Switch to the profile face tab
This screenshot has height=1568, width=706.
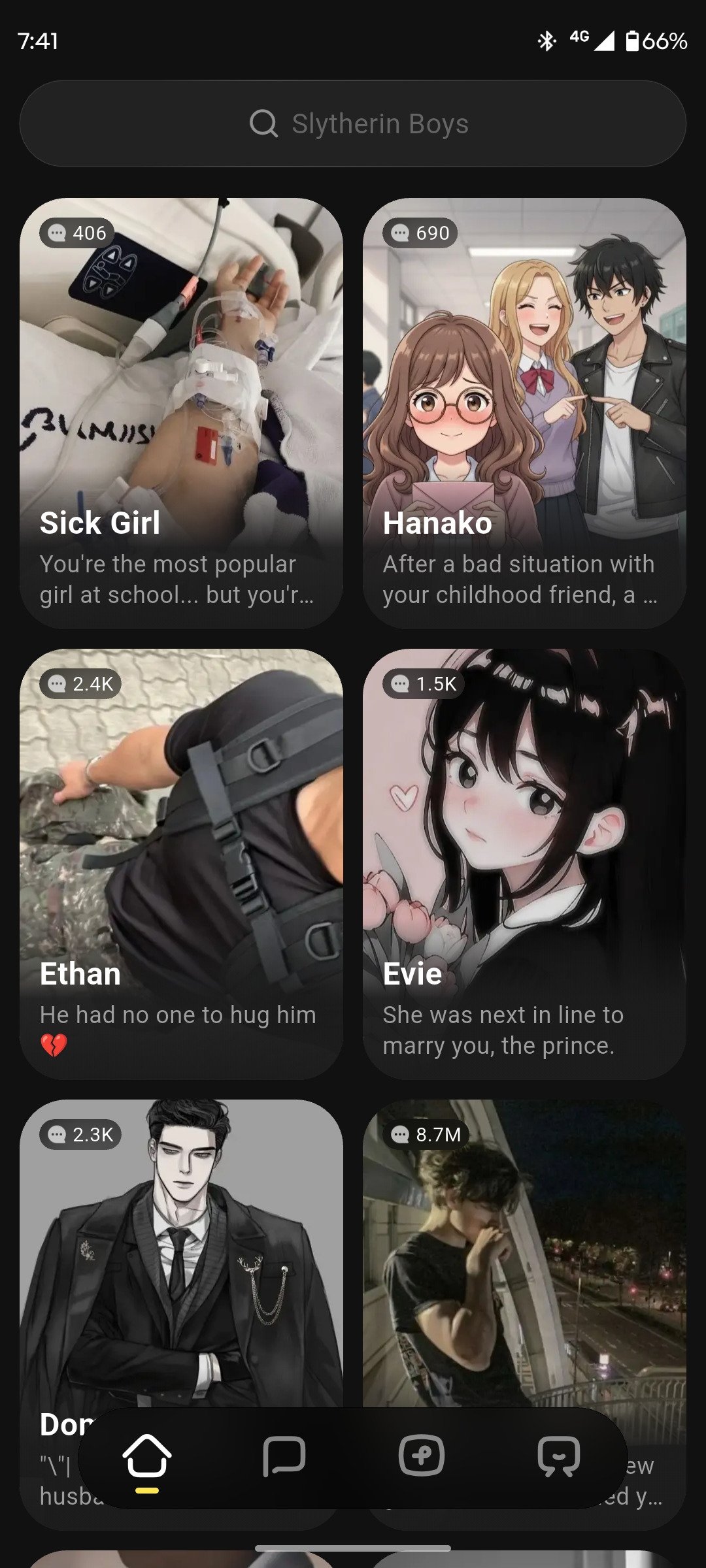tap(558, 1457)
